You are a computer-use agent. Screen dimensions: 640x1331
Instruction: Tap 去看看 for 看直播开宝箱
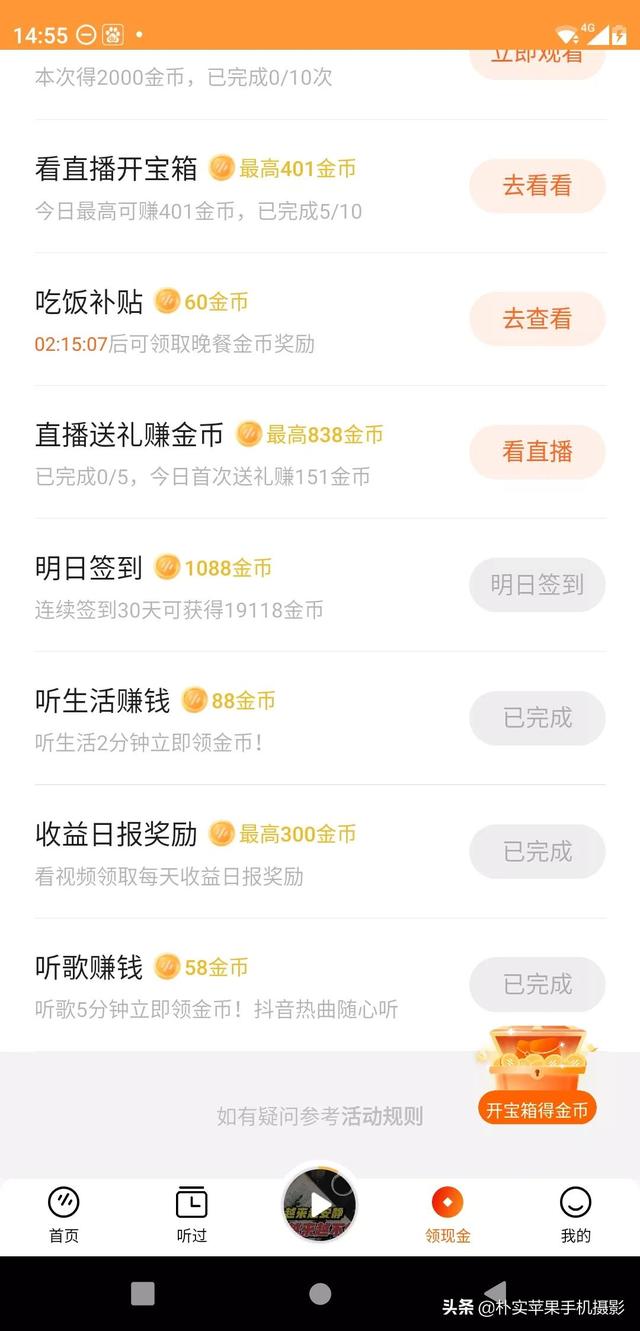tap(537, 186)
